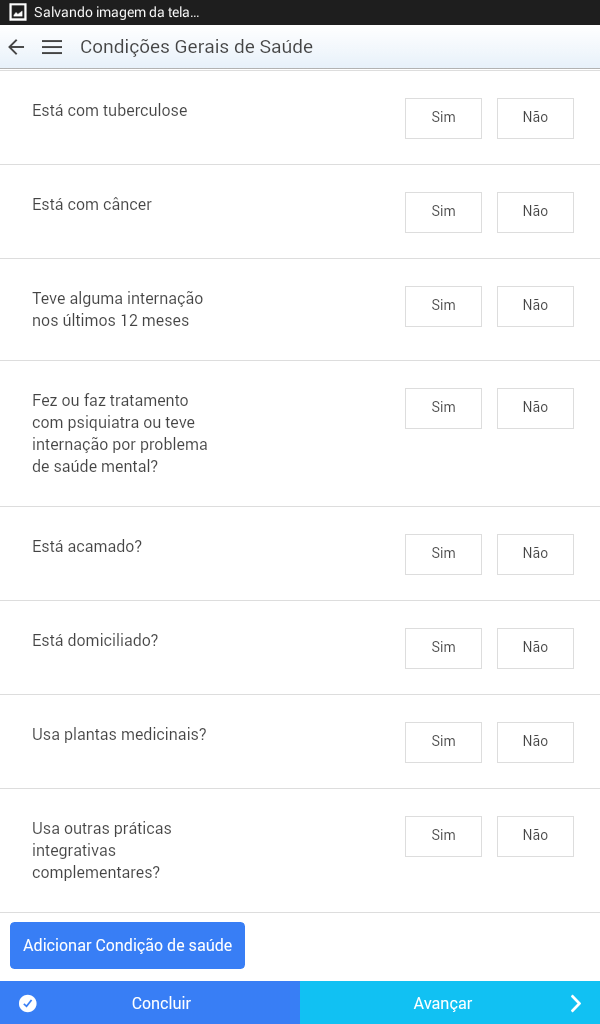Choose Não for Está com câncer
The height and width of the screenshot is (1024, 600).
(535, 212)
